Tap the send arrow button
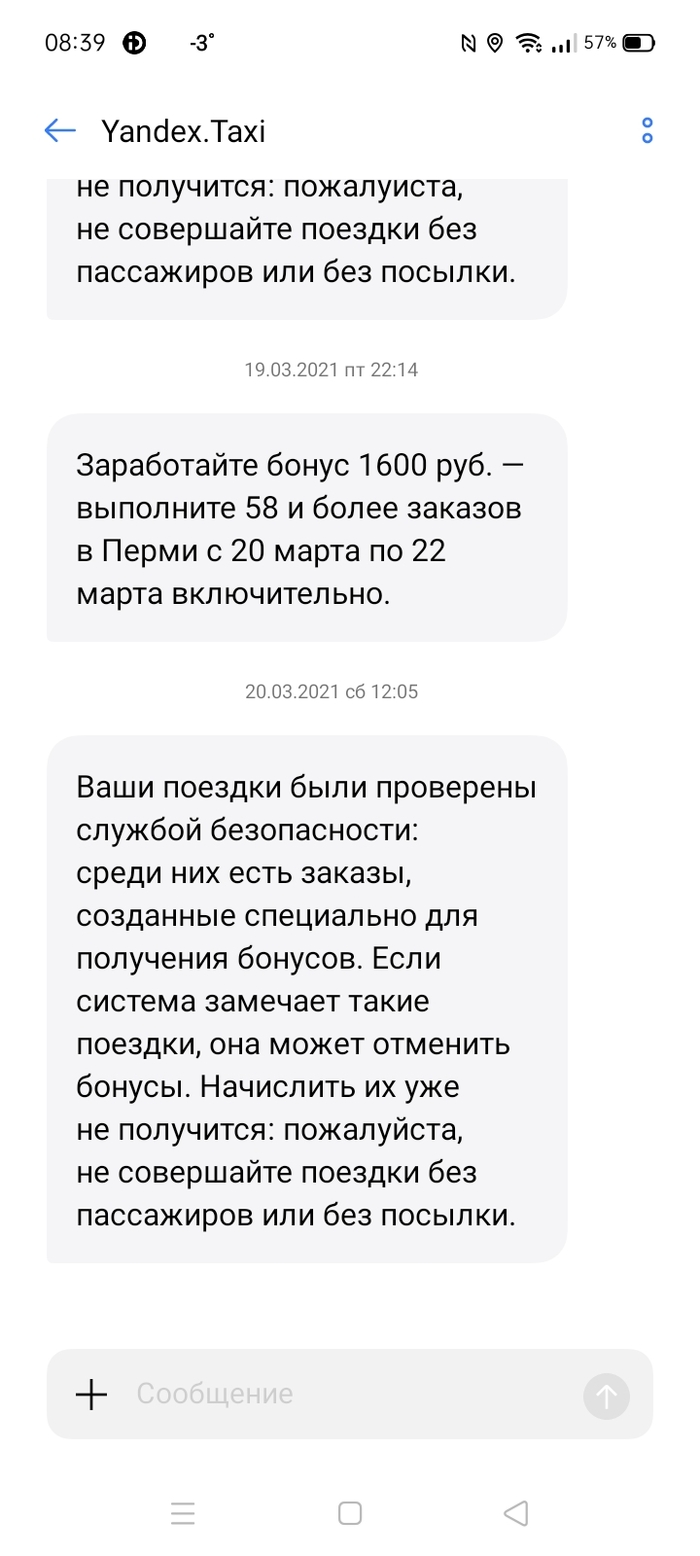This screenshot has height=1556, width=700. [x=606, y=1394]
